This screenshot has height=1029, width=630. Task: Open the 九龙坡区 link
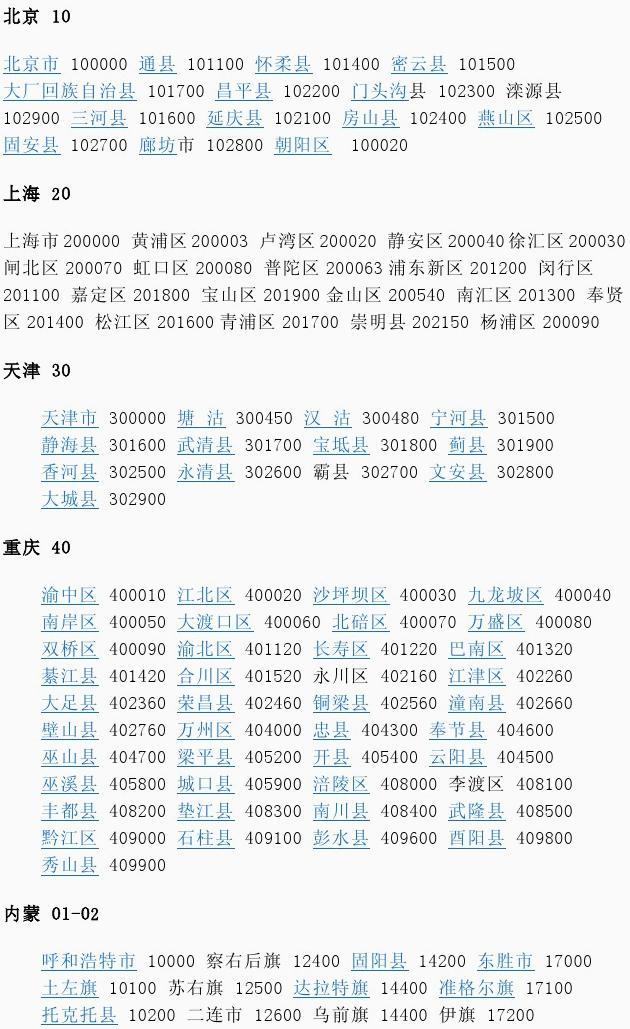[506, 595]
